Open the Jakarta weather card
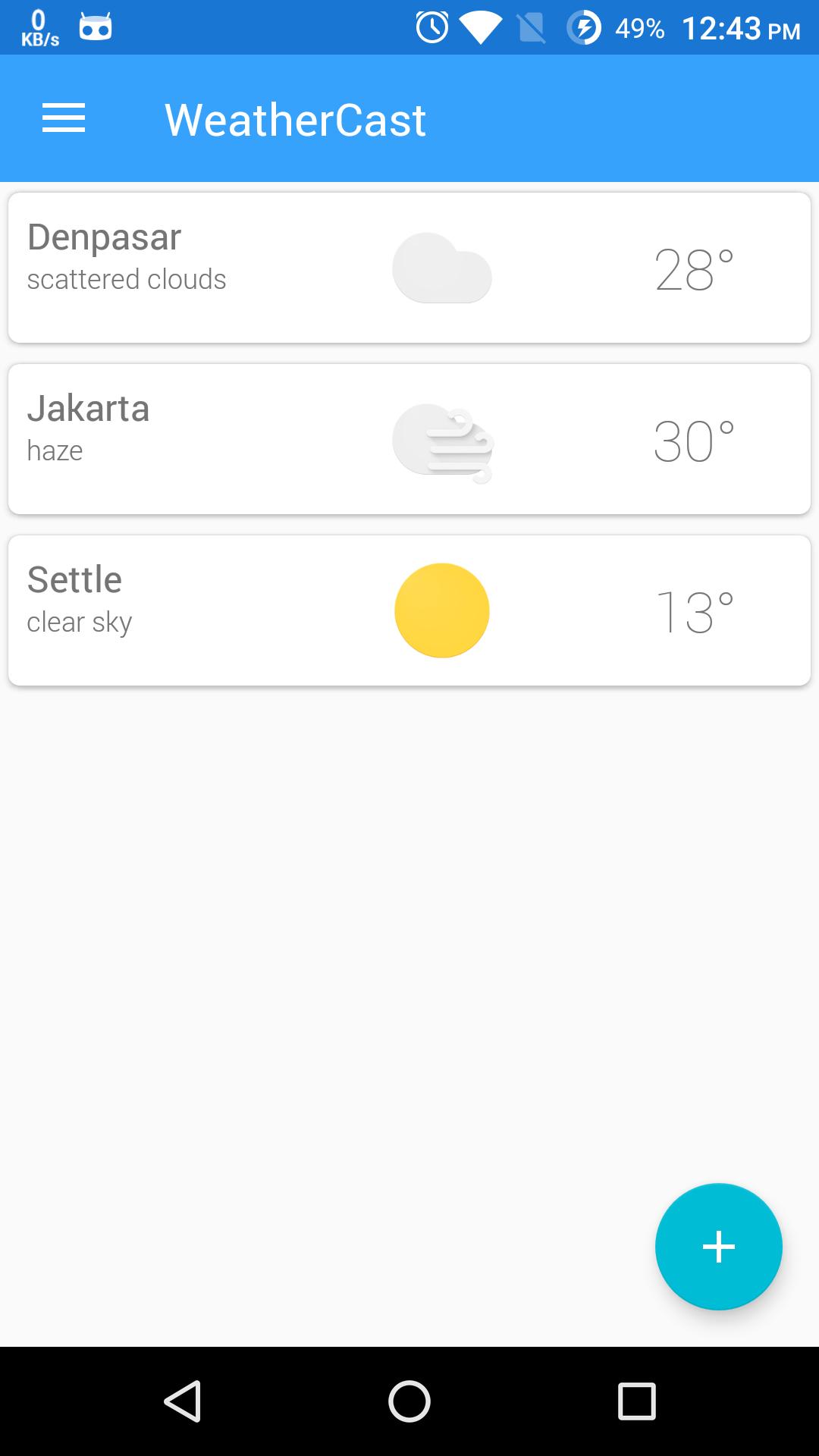The height and width of the screenshot is (1456, 819). [x=227, y=438]
